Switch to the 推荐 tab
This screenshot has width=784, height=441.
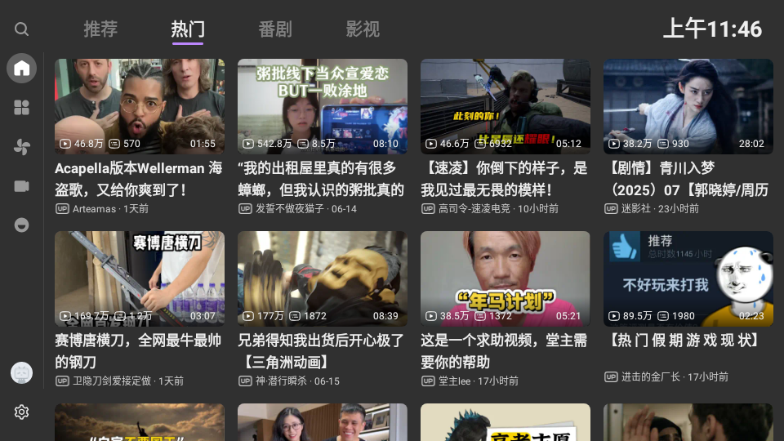[100, 29]
